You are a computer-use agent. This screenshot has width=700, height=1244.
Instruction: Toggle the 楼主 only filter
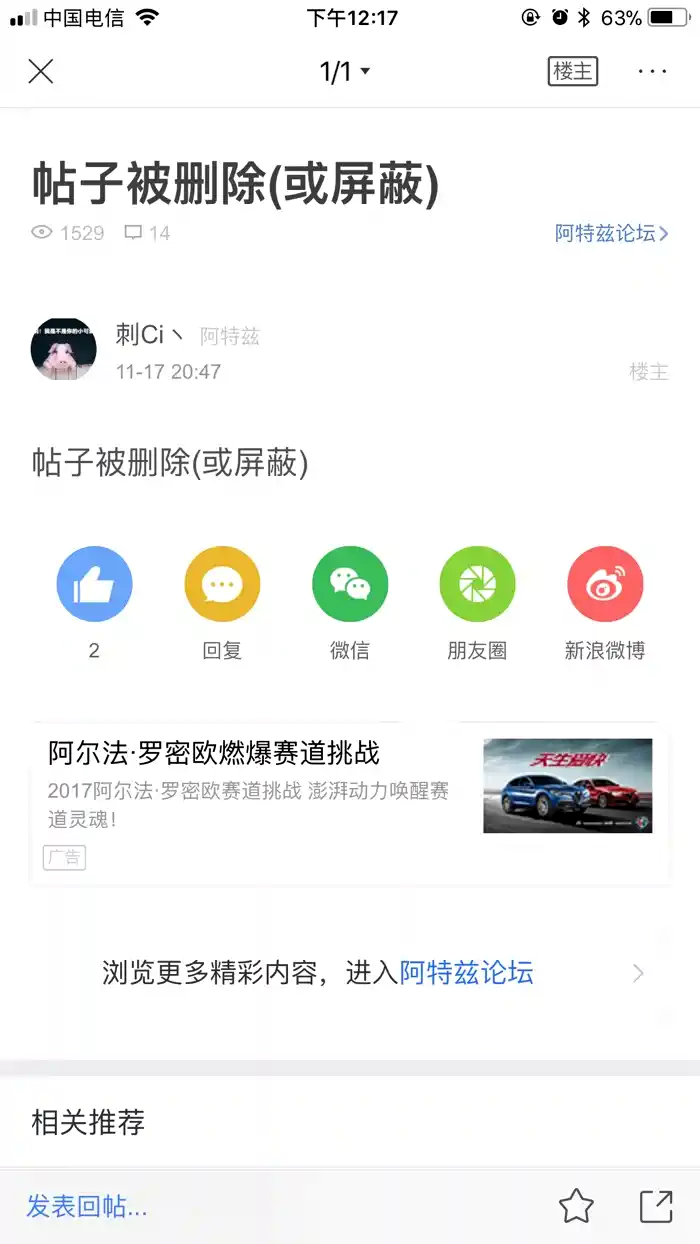(573, 71)
